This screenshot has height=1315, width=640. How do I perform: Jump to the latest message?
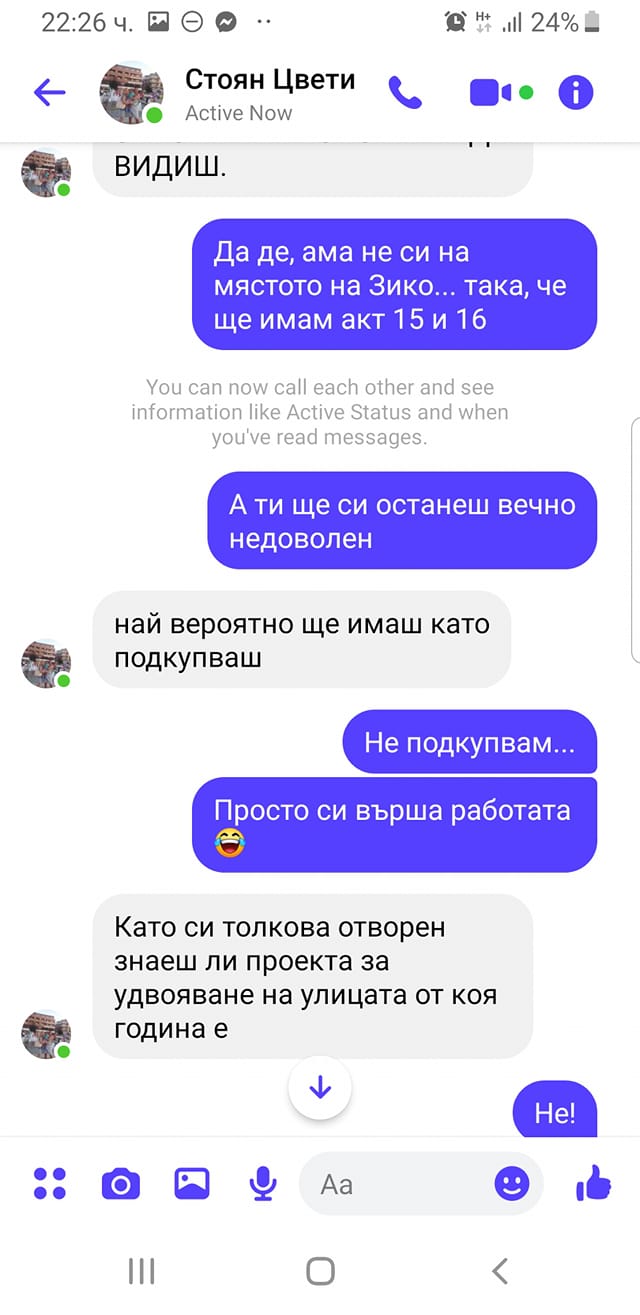click(320, 1088)
